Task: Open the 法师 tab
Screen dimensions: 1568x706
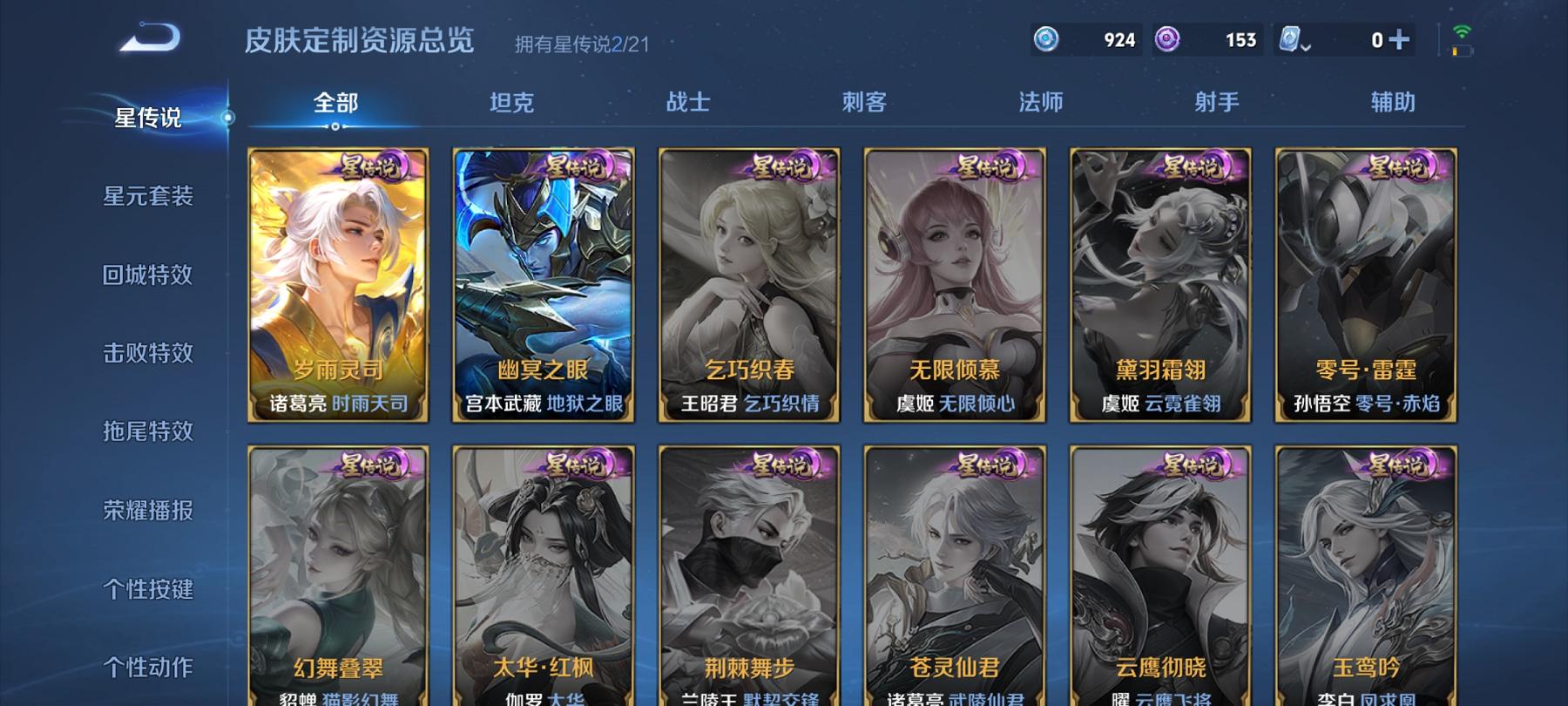Action: [x=1041, y=103]
